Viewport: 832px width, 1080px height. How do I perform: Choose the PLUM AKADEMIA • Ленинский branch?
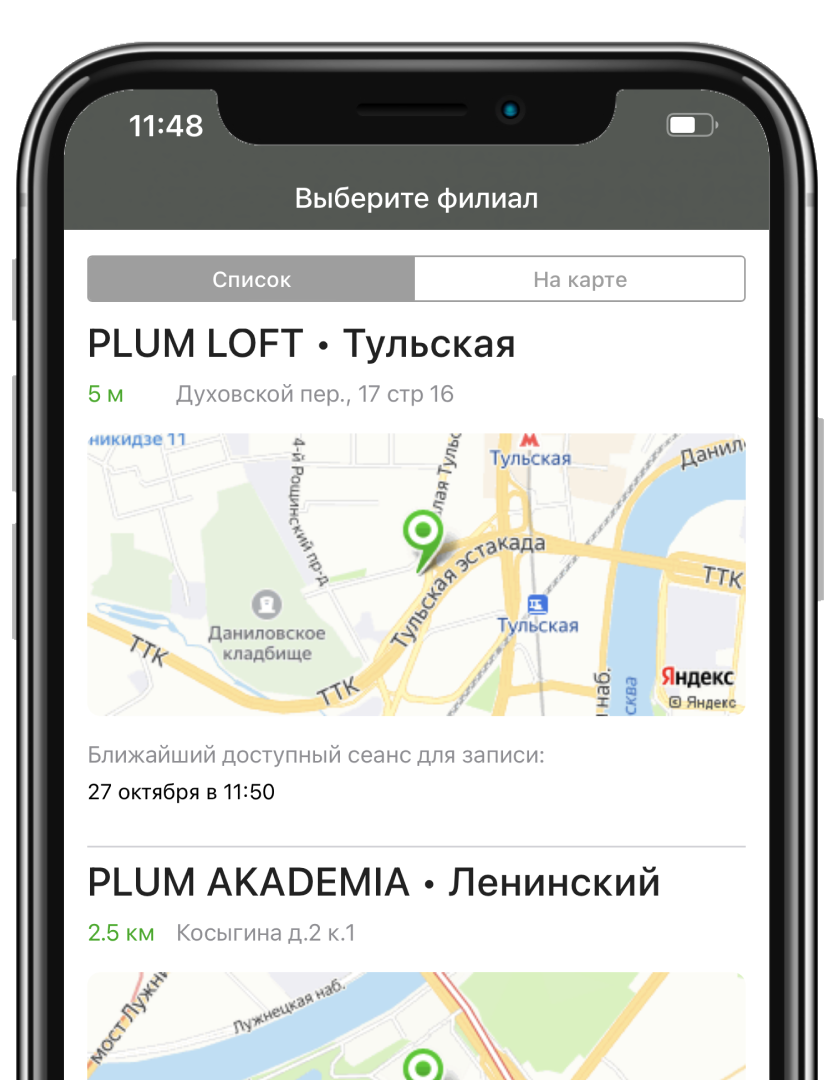[374, 883]
